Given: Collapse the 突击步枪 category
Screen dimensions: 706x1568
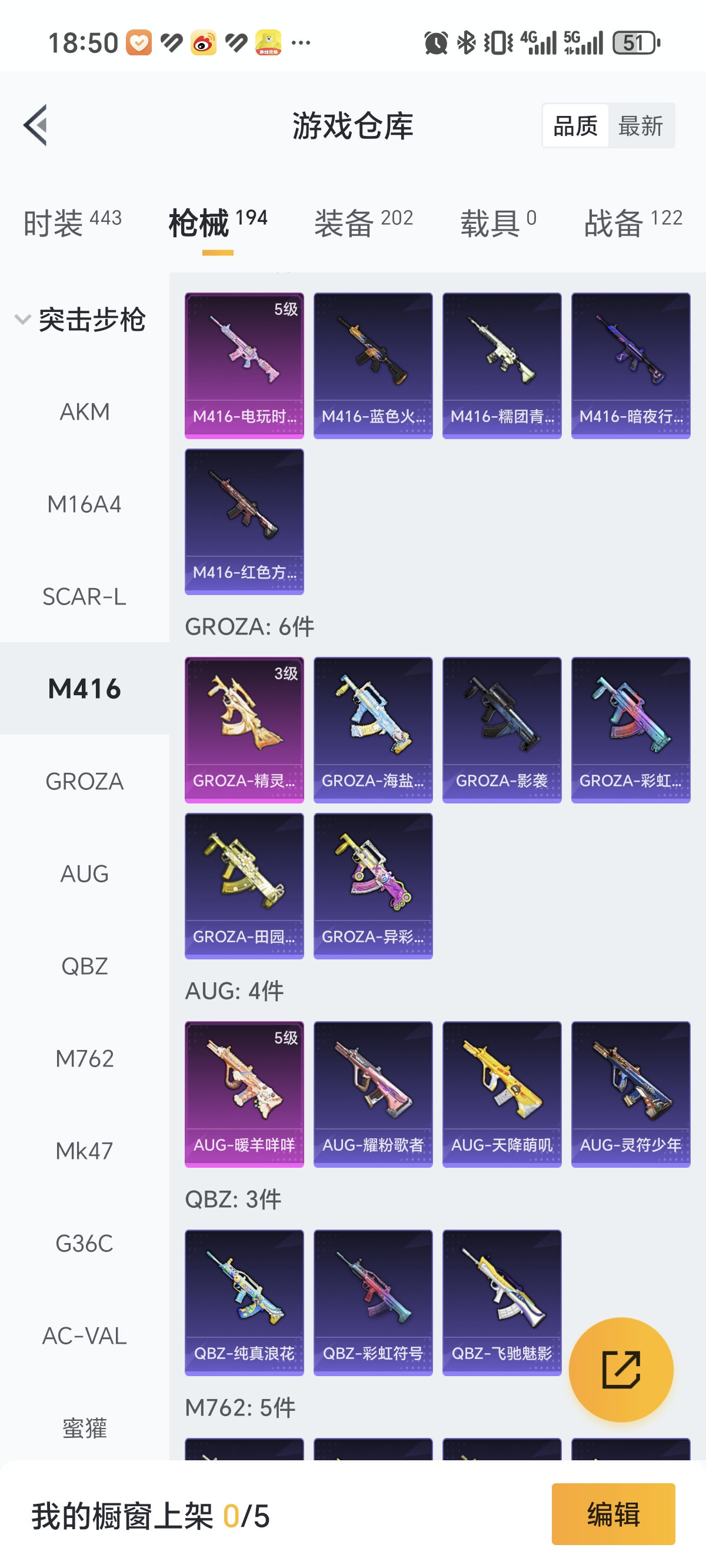Looking at the screenshot, I should coord(79,320).
